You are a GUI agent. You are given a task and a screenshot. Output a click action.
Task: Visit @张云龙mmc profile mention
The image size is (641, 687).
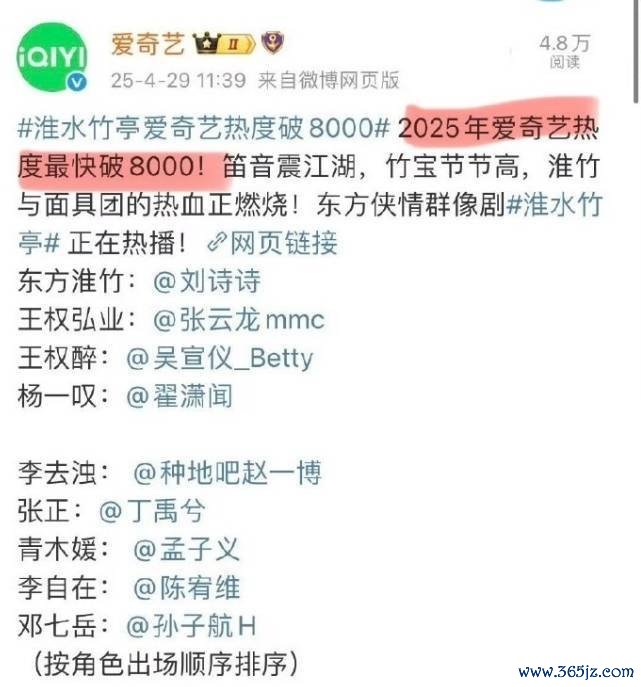238,319
